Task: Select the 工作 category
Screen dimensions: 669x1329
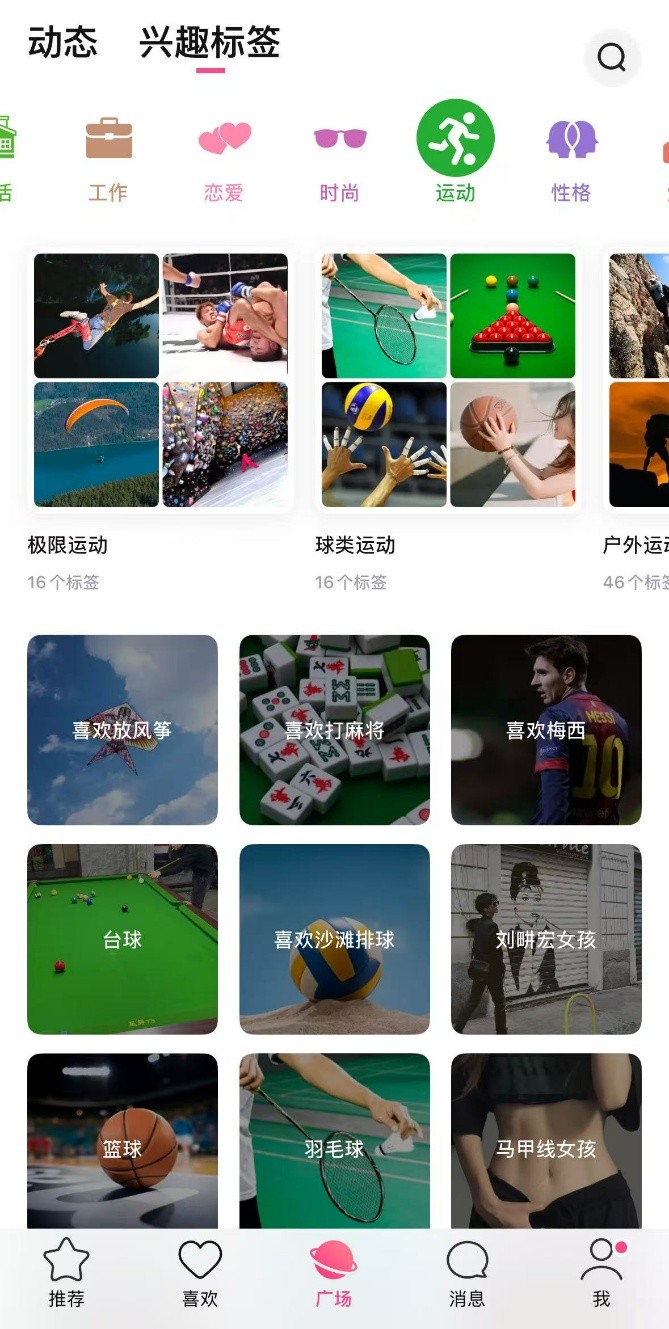Action: pos(108,158)
